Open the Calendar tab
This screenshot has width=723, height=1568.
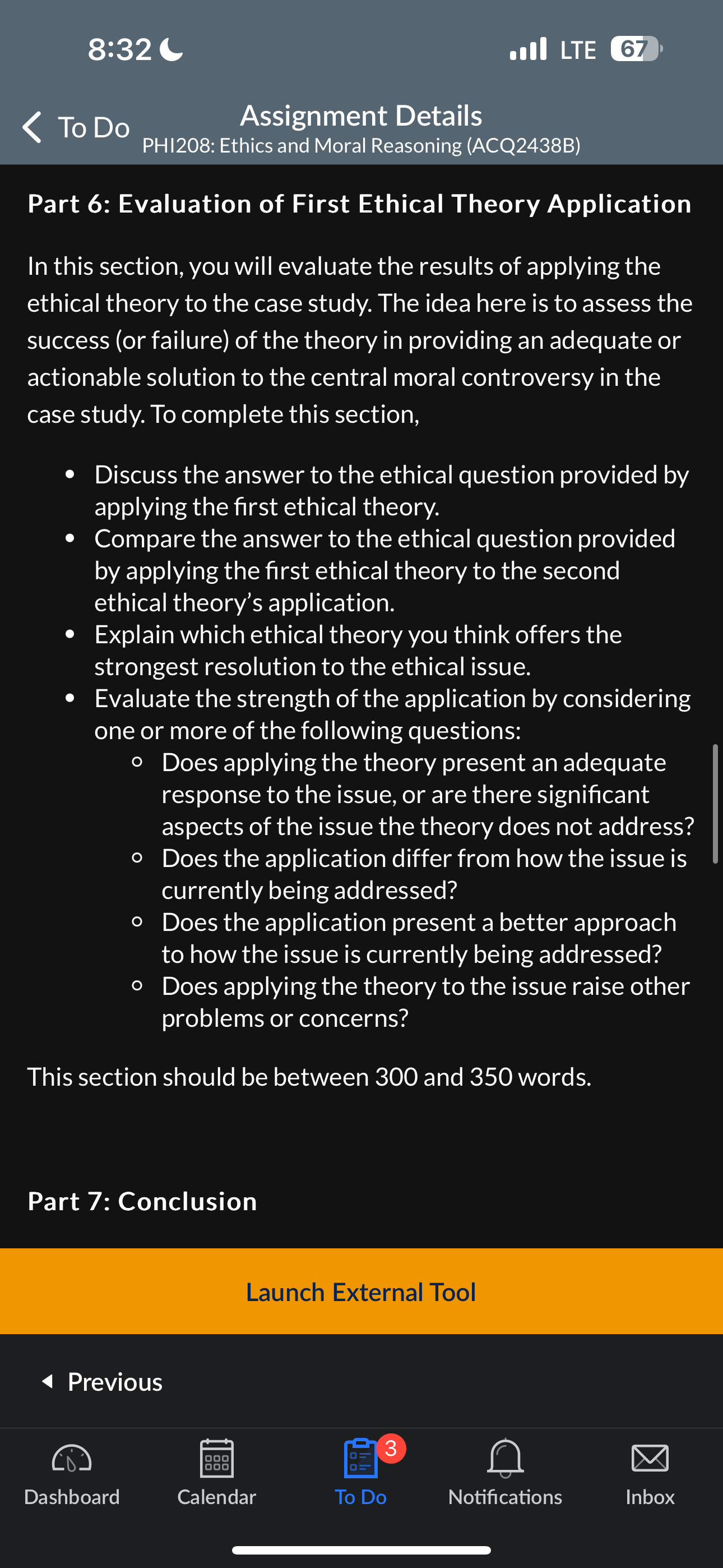217,1473
